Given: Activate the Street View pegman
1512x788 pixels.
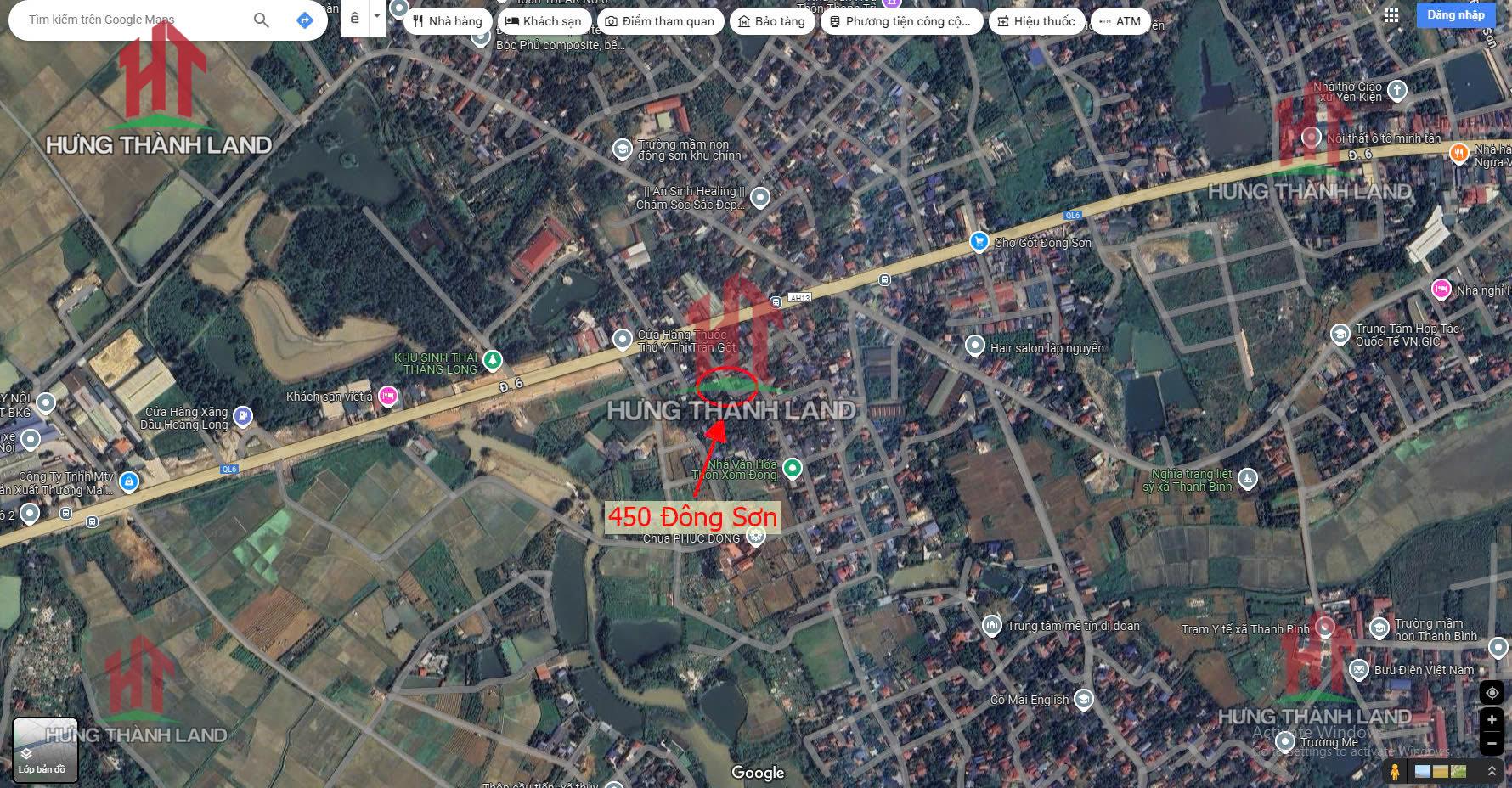Looking at the screenshot, I should (1395, 771).
